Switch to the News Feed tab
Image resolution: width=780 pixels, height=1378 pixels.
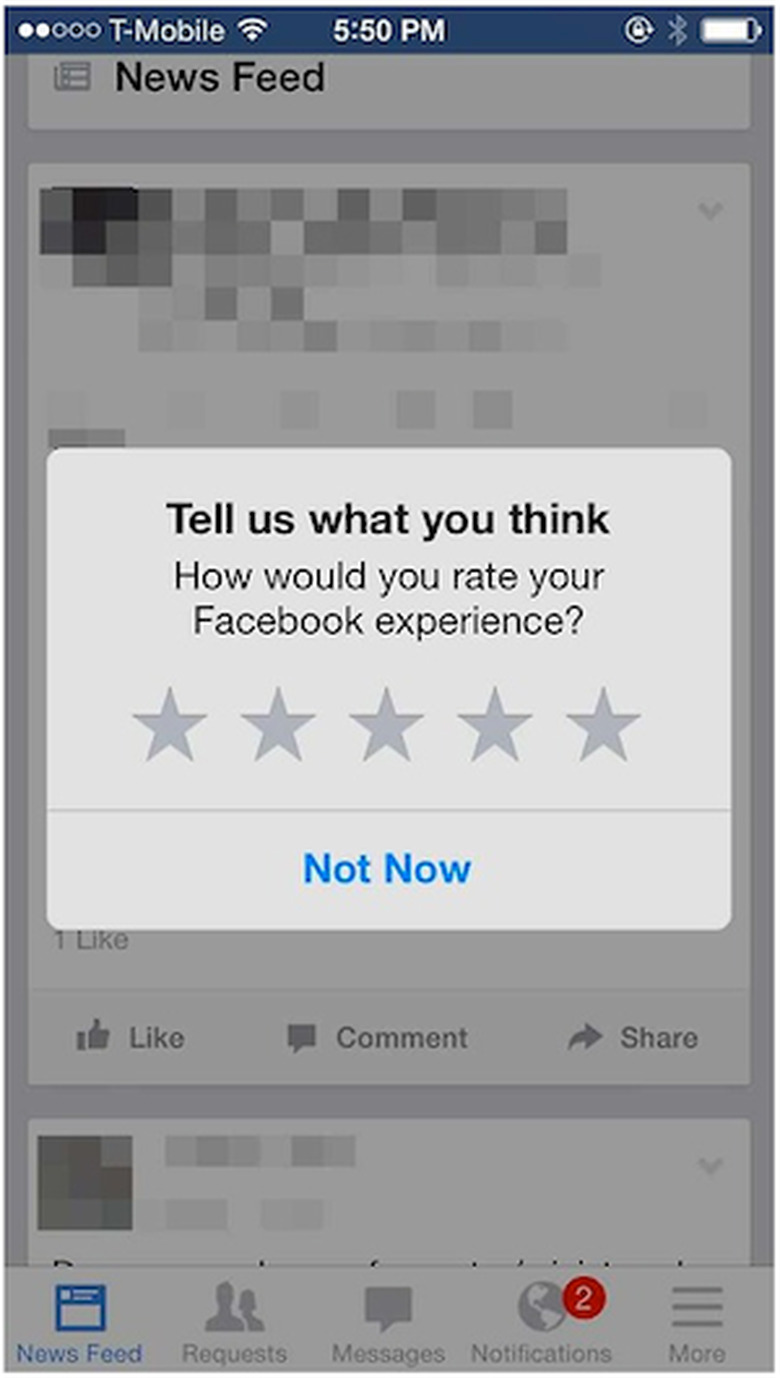79,1324
